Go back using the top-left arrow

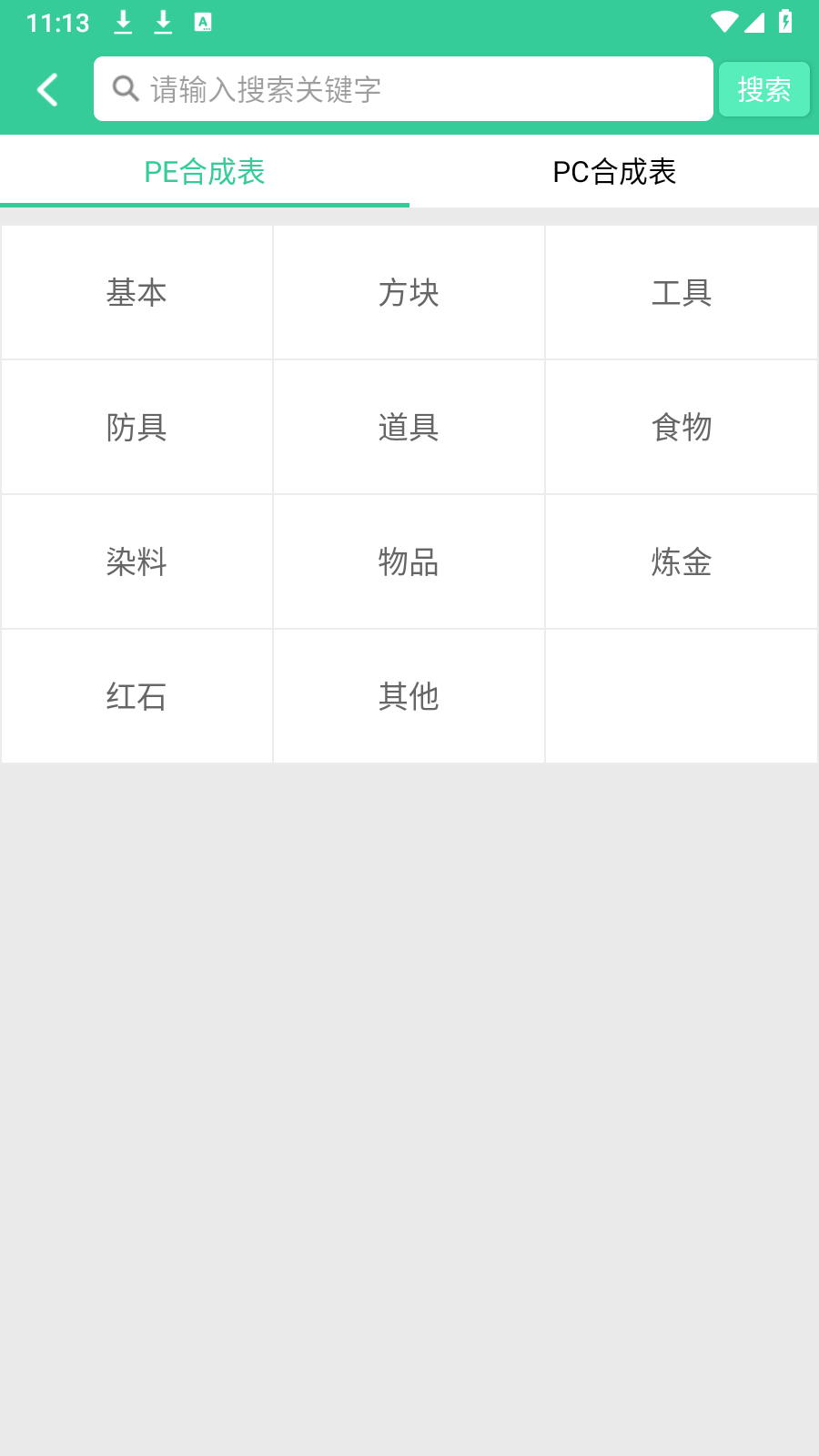point(47,89)
